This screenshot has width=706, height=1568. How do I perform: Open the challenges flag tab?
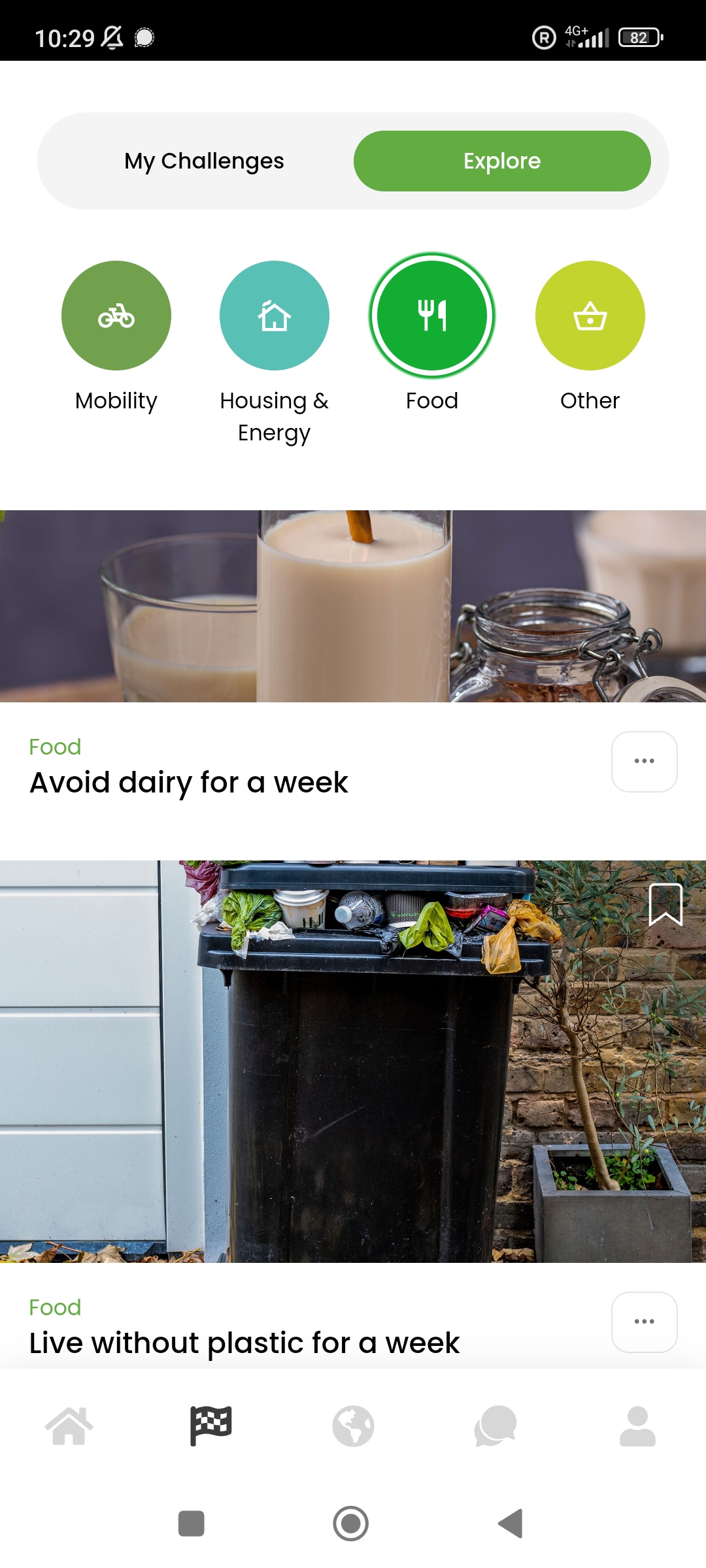point(210,1426)
